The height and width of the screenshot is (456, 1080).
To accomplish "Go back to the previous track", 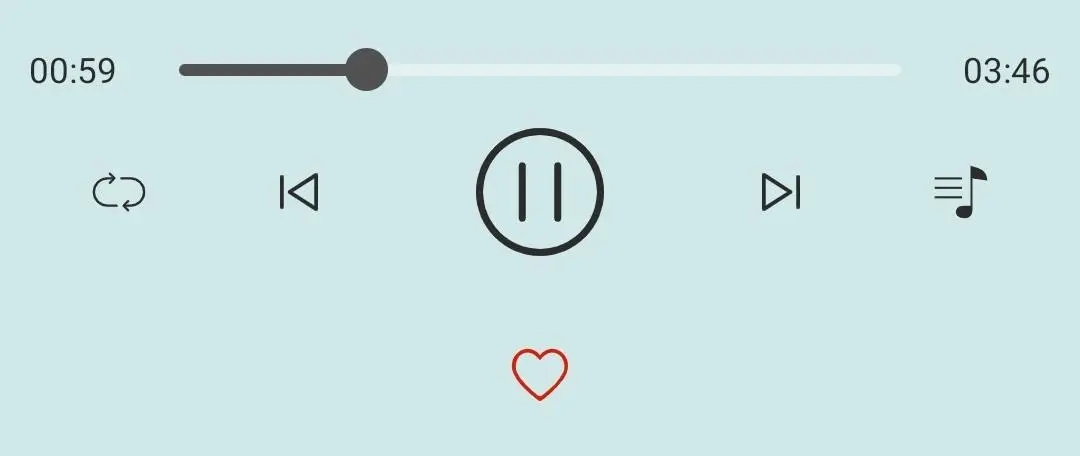I will (298, 191).
